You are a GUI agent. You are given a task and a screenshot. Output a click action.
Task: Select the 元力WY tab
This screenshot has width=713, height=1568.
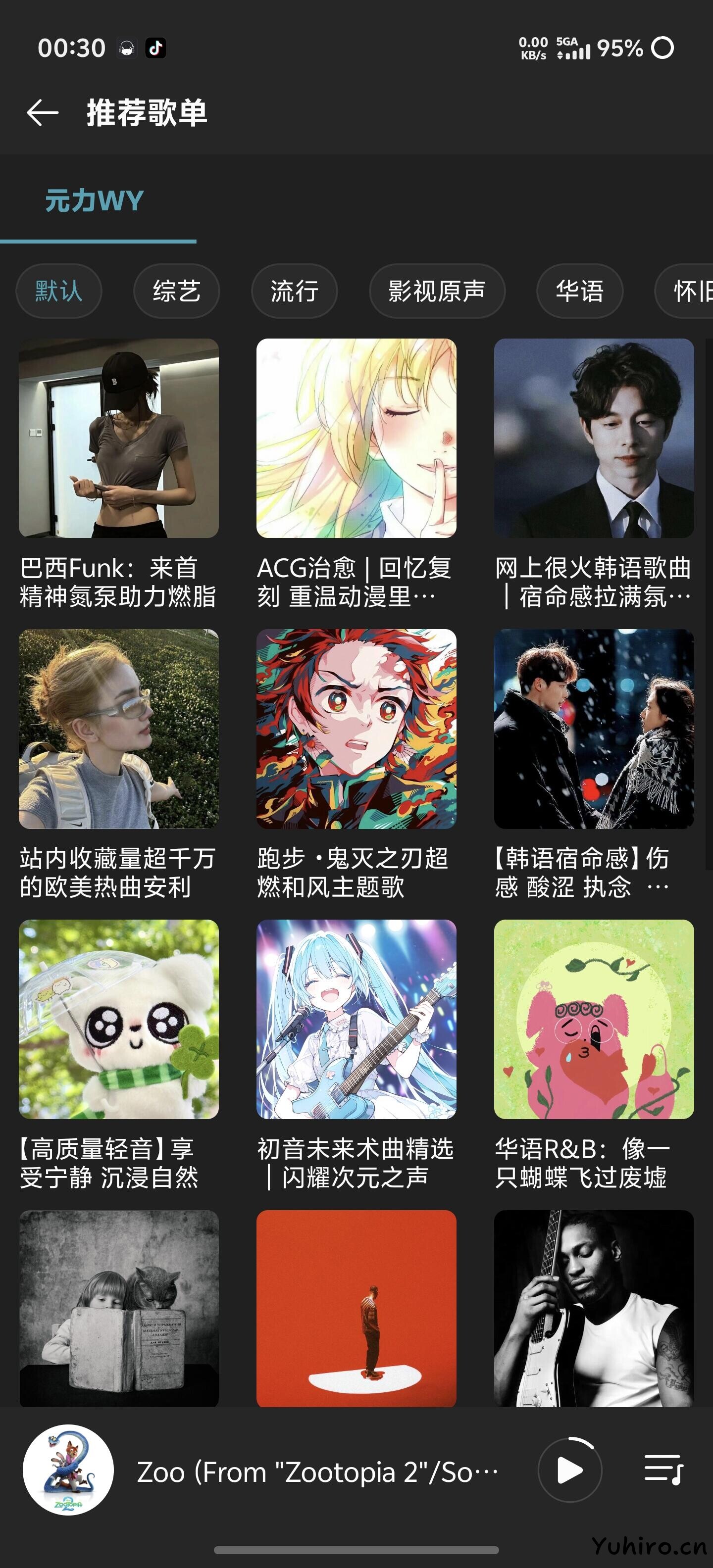[x=95, y=201]
